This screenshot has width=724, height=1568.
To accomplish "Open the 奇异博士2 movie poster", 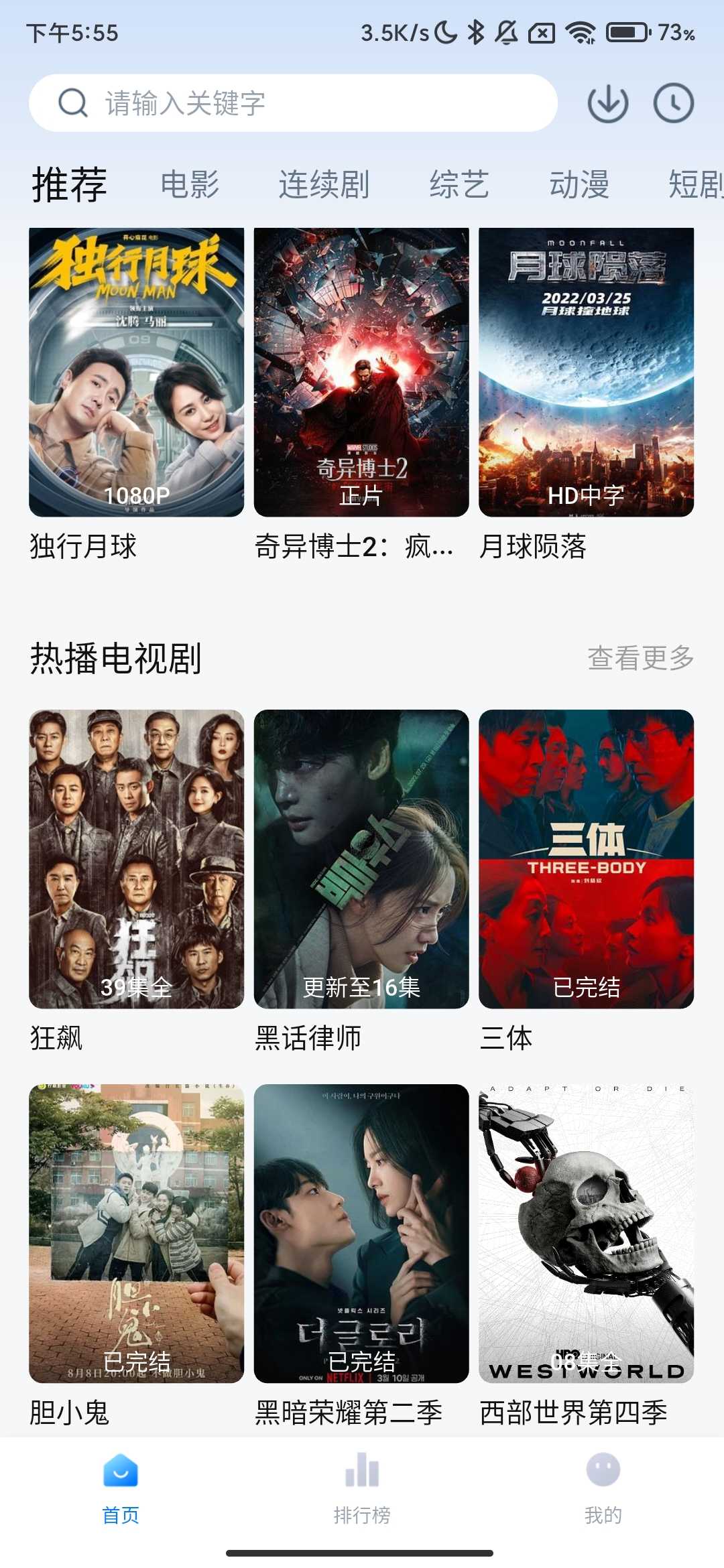I will [361, 373].
